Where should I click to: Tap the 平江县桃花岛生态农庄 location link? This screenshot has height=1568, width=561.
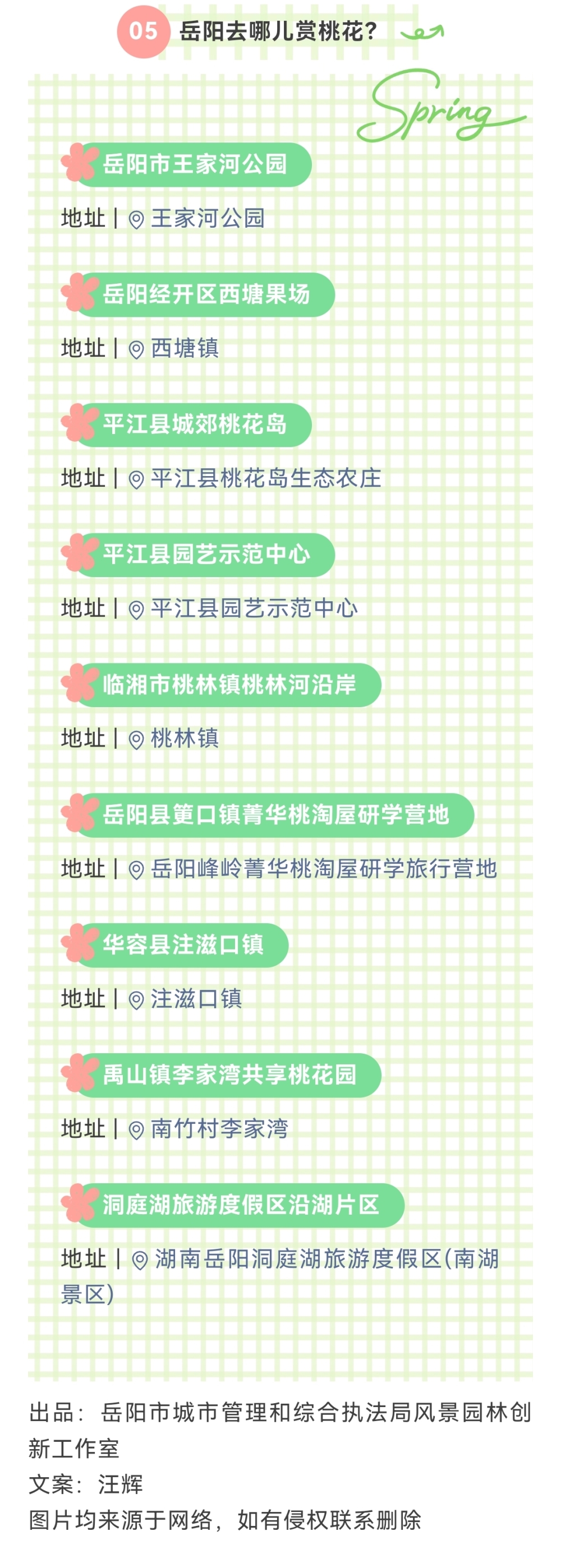(x=265, y=478)
